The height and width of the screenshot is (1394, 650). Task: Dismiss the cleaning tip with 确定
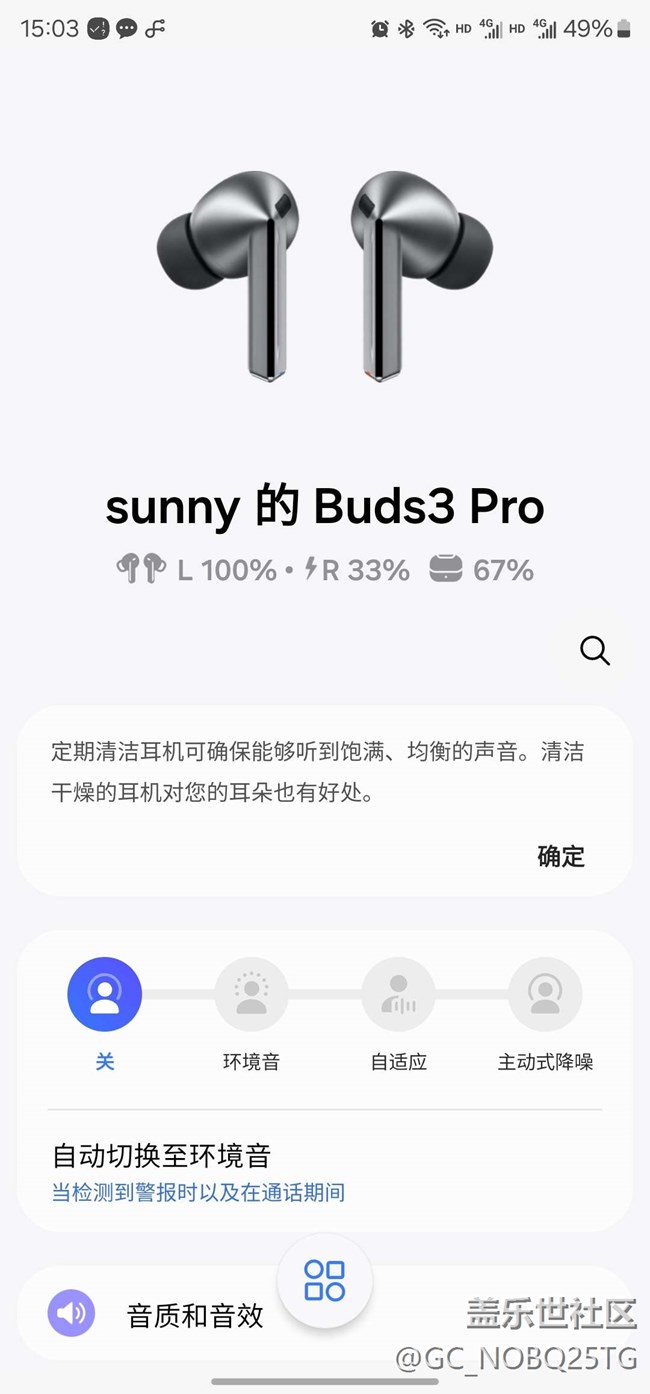[560, 856]
